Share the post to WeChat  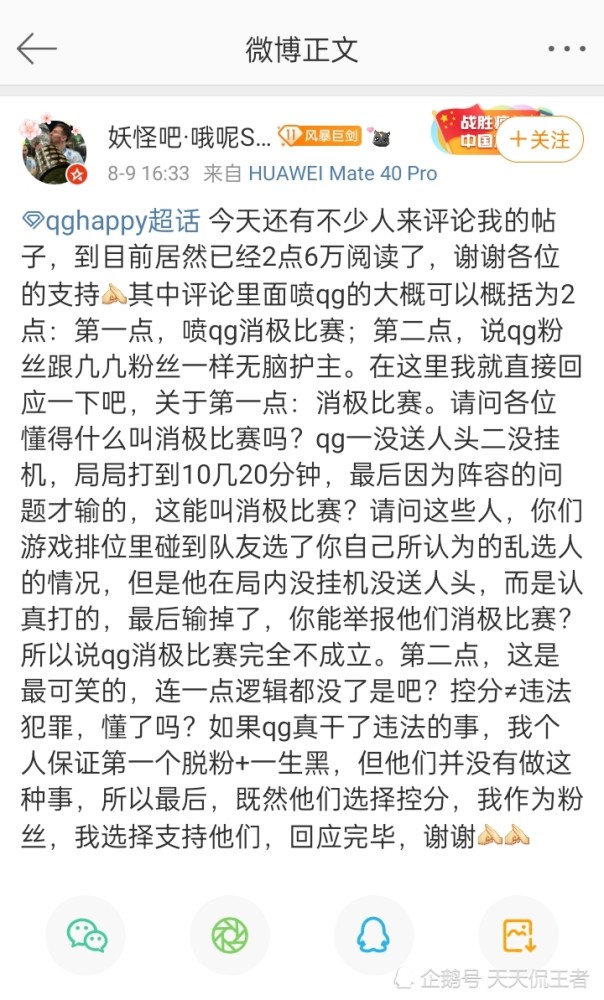tap(87, 934)
